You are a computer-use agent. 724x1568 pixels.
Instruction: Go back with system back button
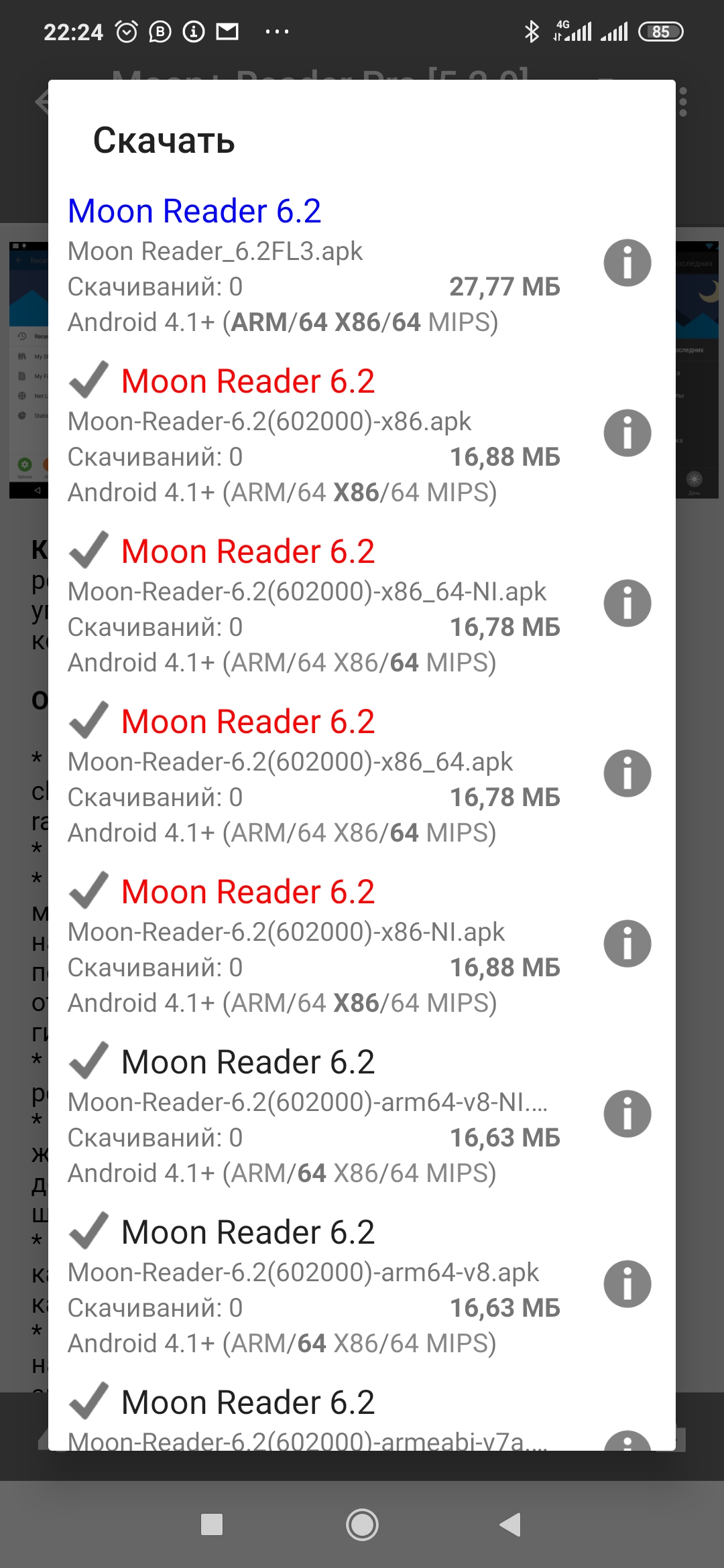(x=511, y=1525)
